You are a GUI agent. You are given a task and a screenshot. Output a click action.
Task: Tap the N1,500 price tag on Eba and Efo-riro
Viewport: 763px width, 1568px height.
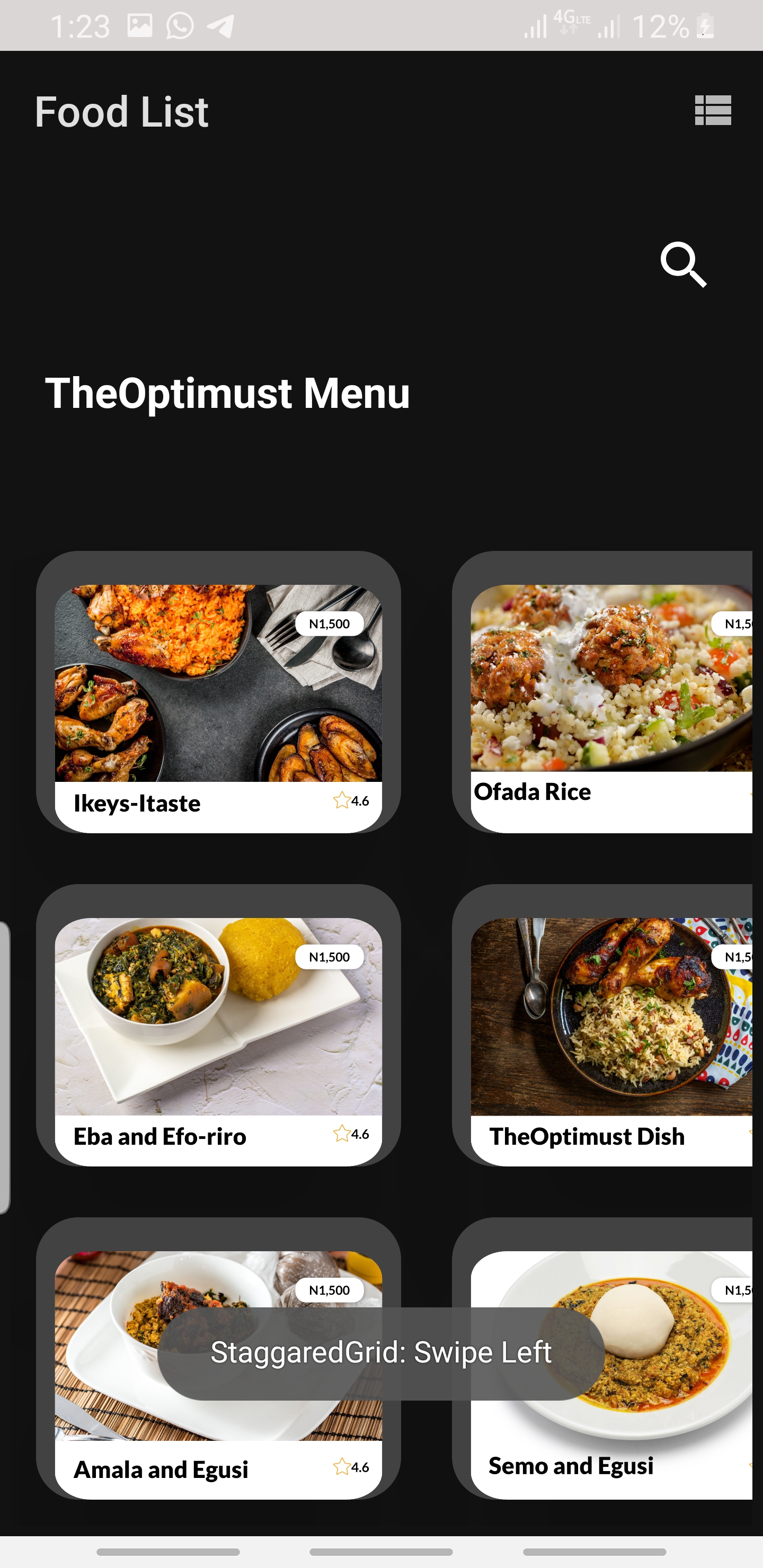[x=329, y=956]
